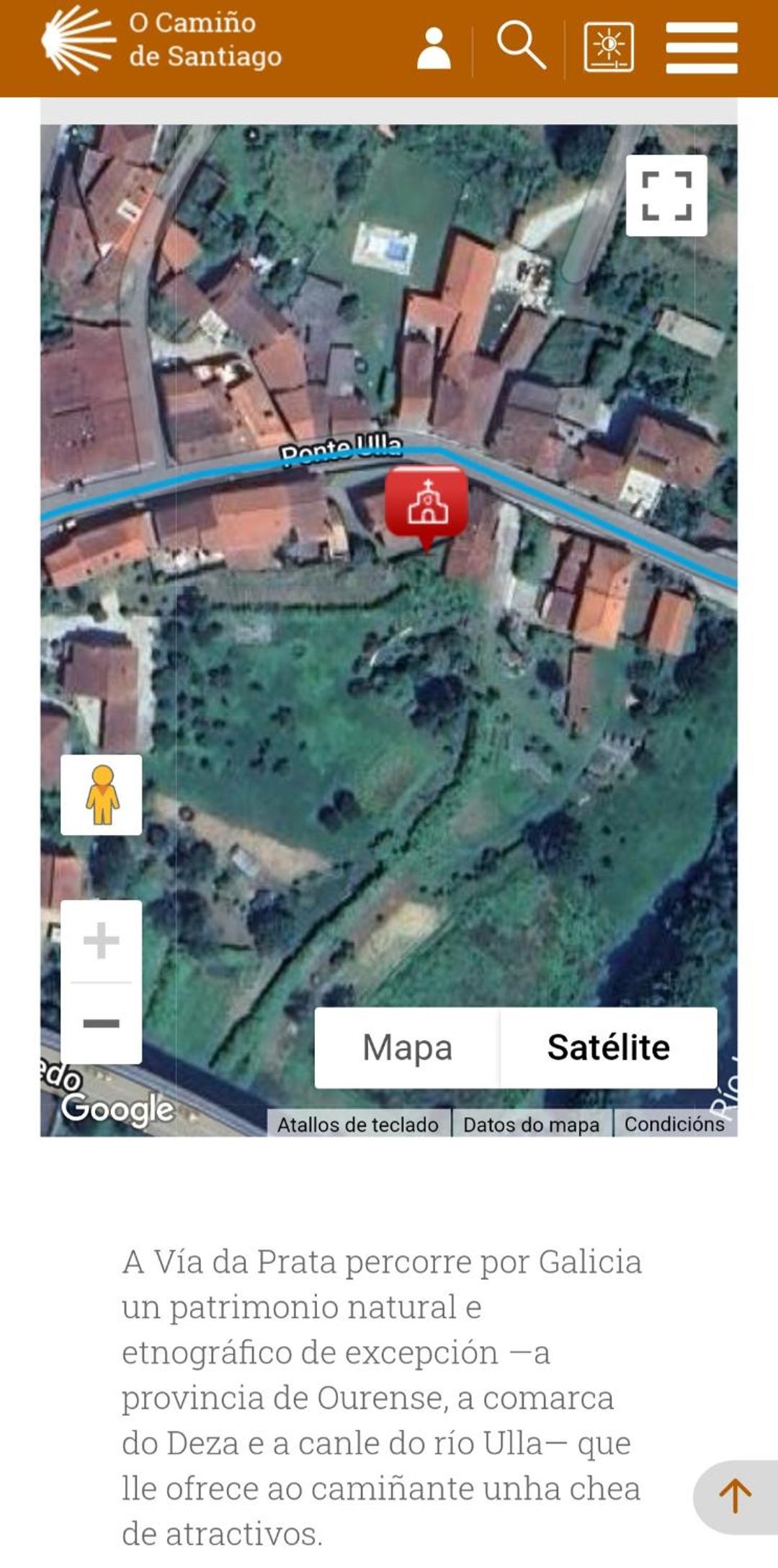
Task: Open the user profile icon
Action: pyautogui.click(x=434, y=48)
